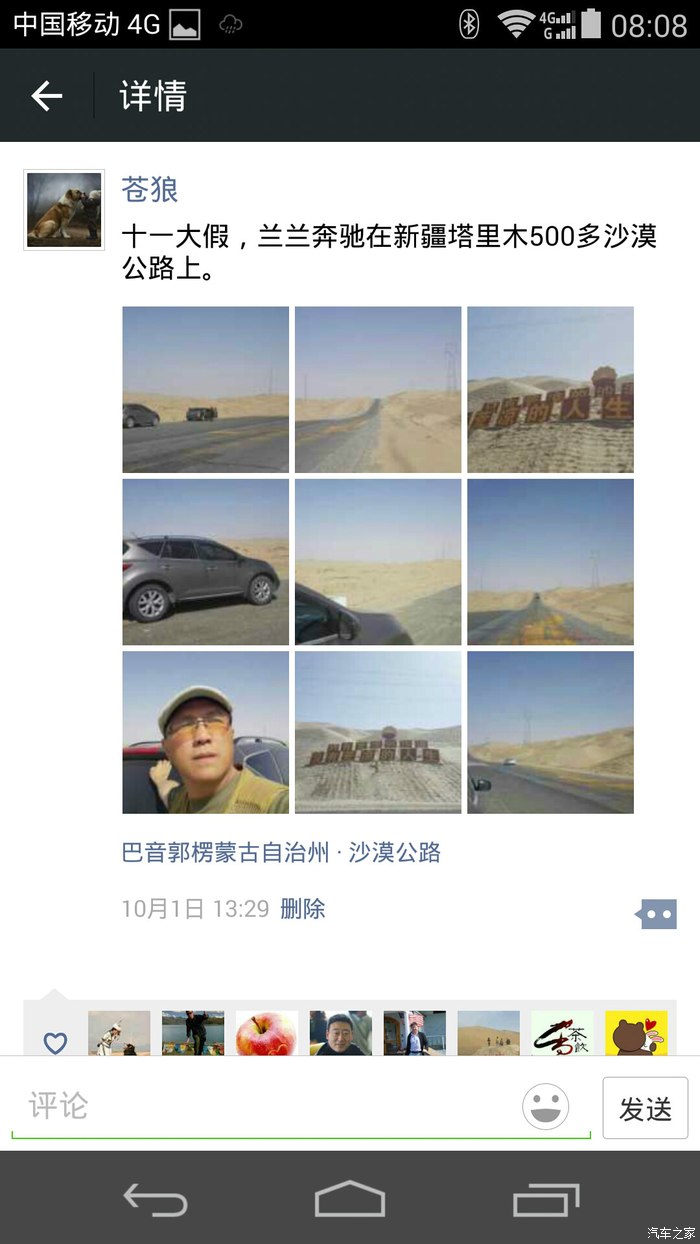Tap the 发送 send button
The image size is (700, 1244).
coord(645,1108)
